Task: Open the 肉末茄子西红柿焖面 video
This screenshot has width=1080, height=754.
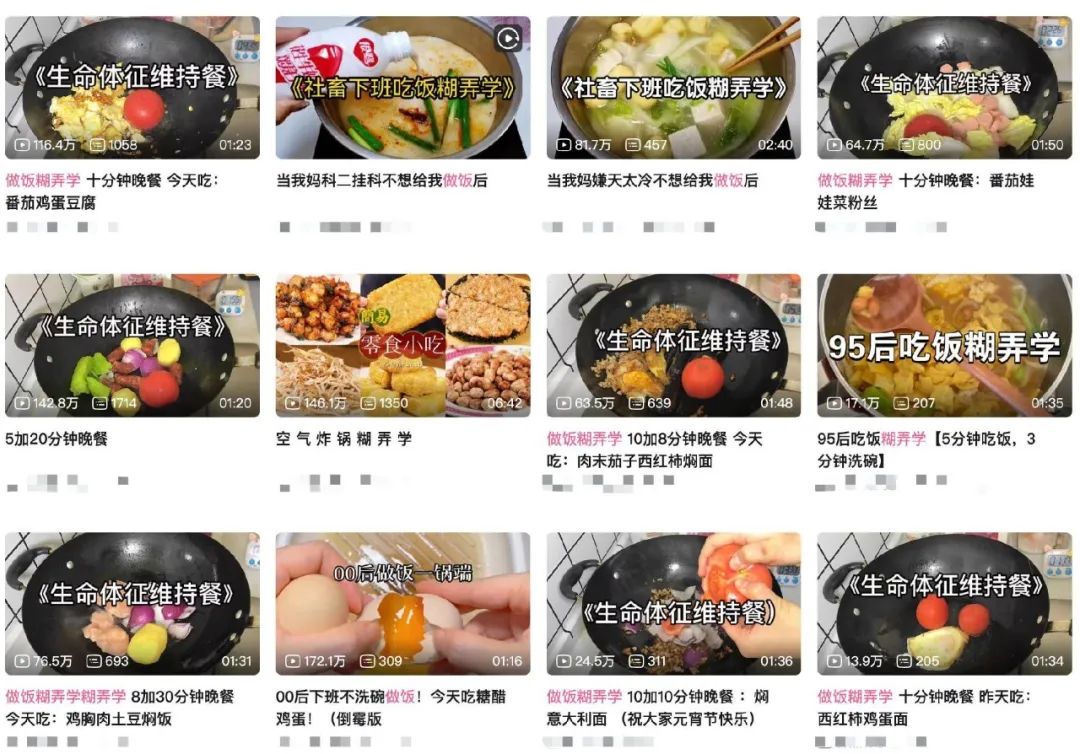Action: [x=673, y=346]
